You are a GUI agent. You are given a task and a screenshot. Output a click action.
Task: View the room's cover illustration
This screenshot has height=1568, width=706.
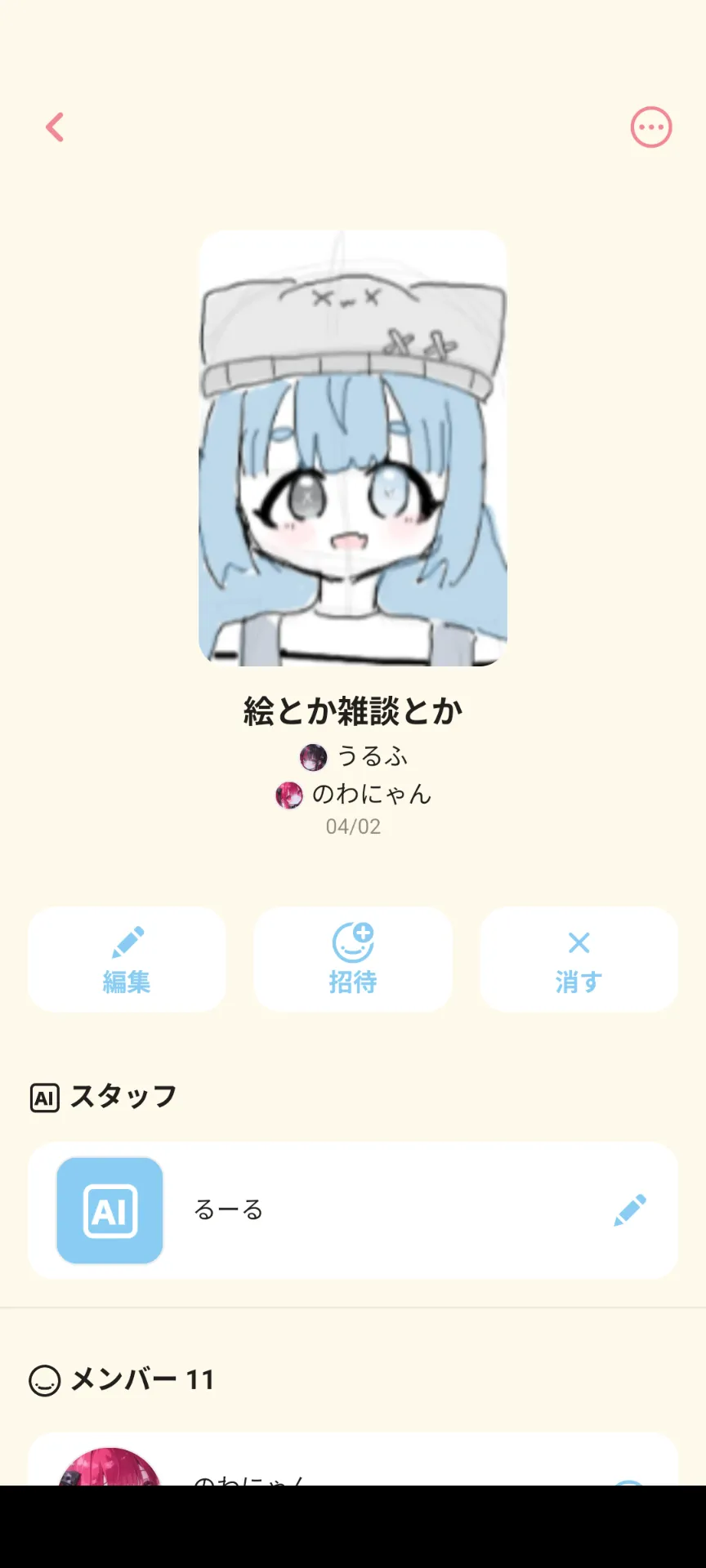353,448
